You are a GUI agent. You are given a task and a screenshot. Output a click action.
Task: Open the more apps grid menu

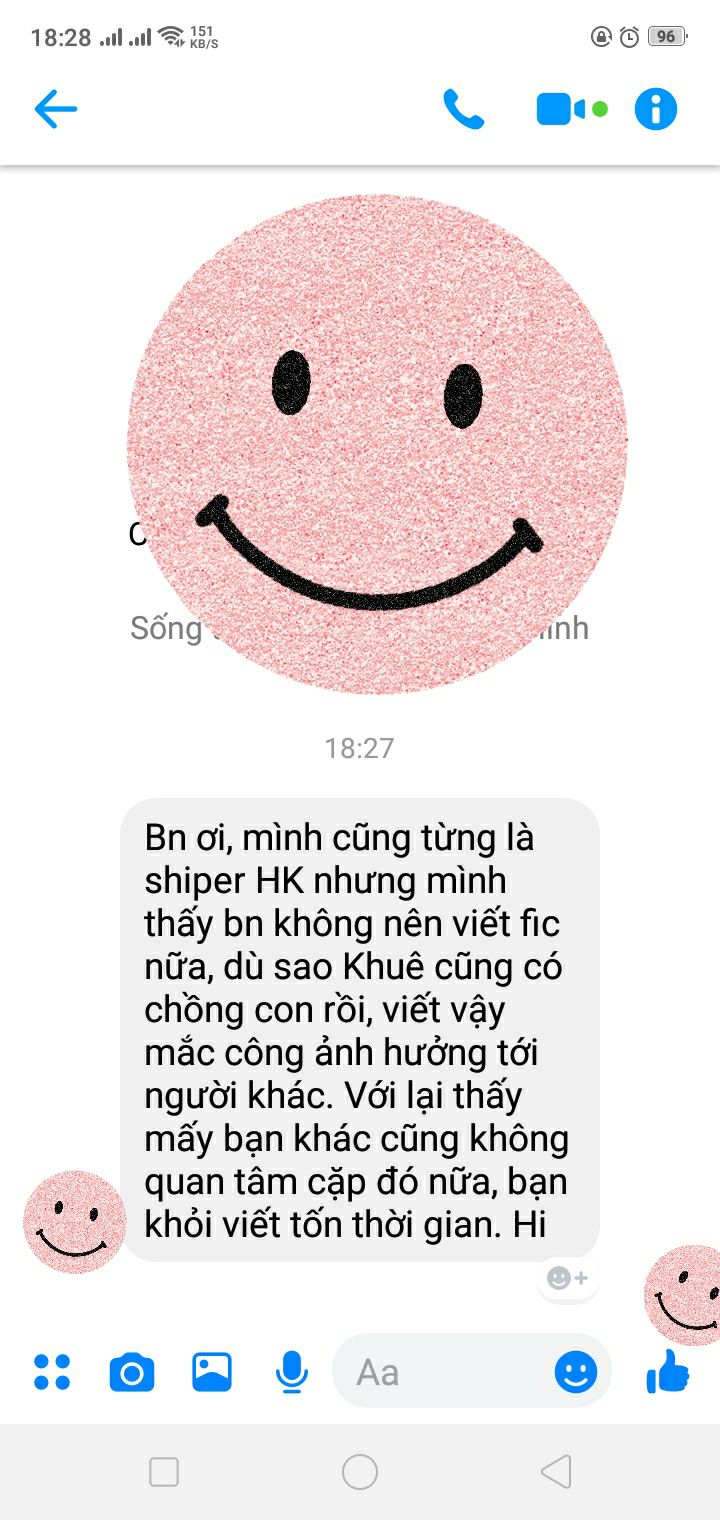tap(52, 1372)
